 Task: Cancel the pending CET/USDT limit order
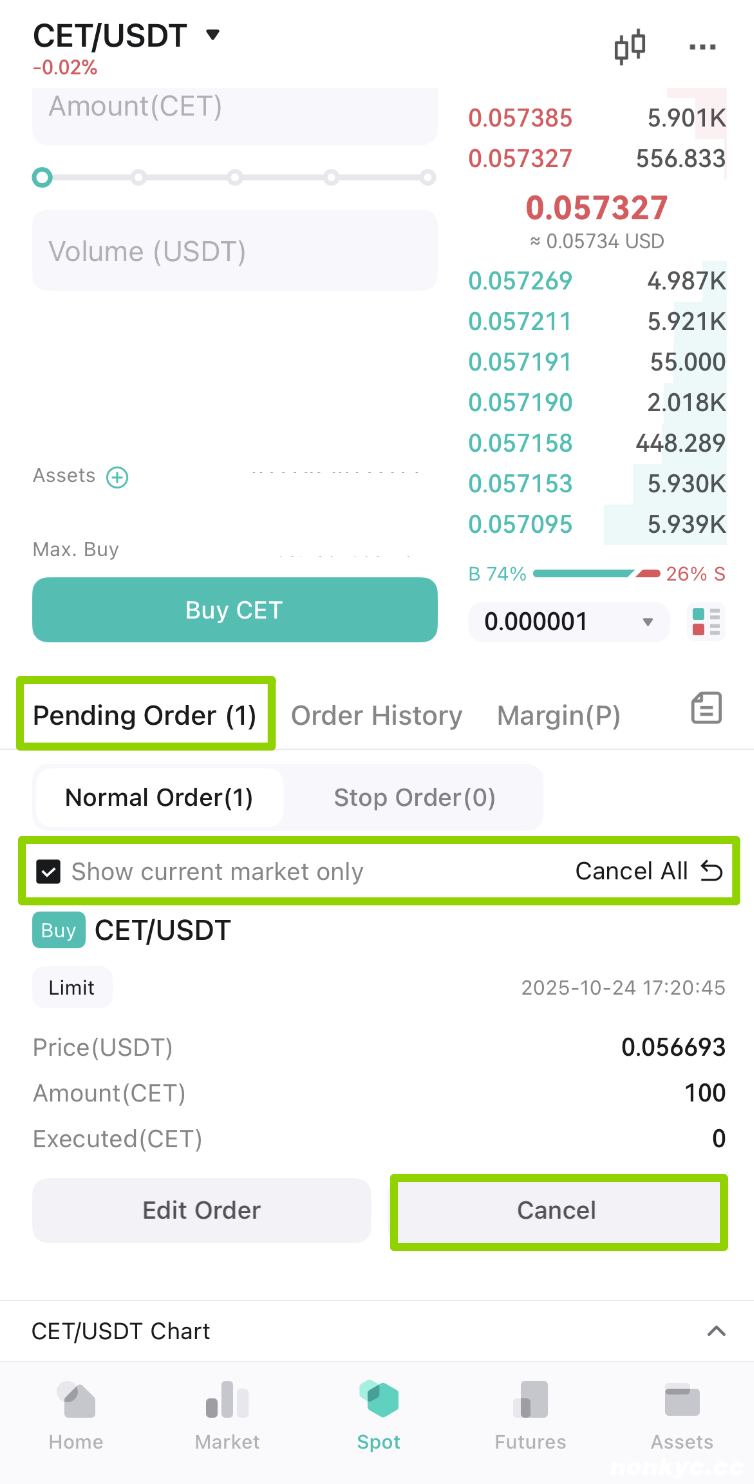[557, 1211]
